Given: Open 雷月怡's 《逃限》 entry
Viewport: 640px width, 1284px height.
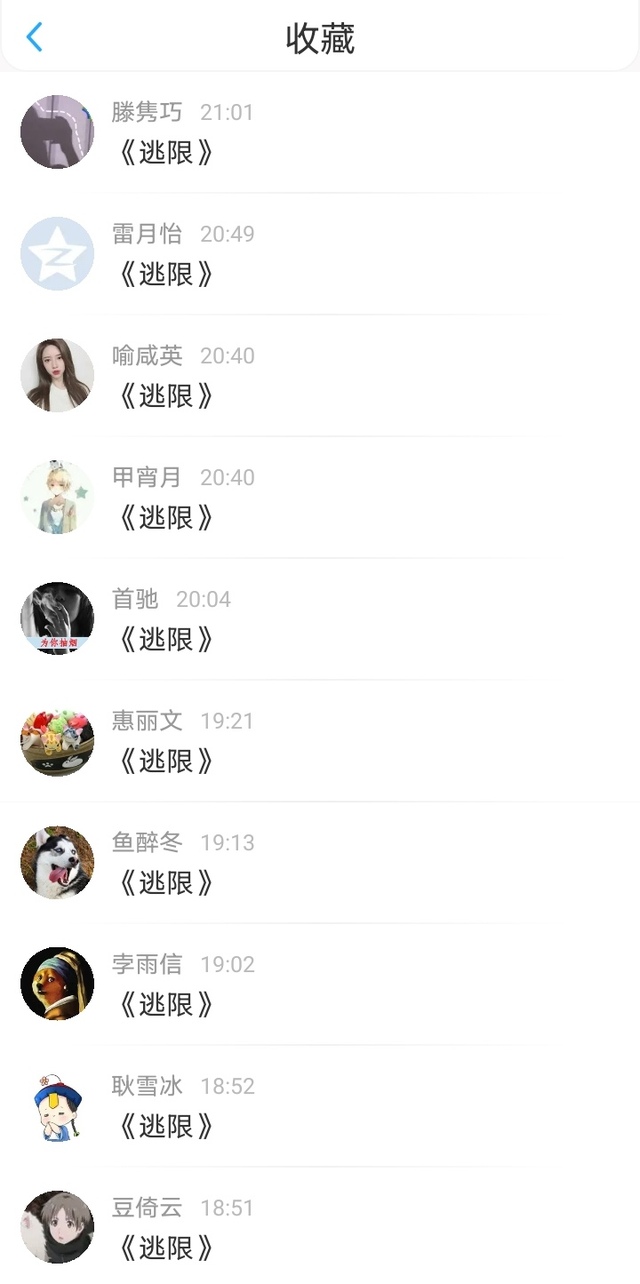Looking at the screenshot, I should (166, 275).
